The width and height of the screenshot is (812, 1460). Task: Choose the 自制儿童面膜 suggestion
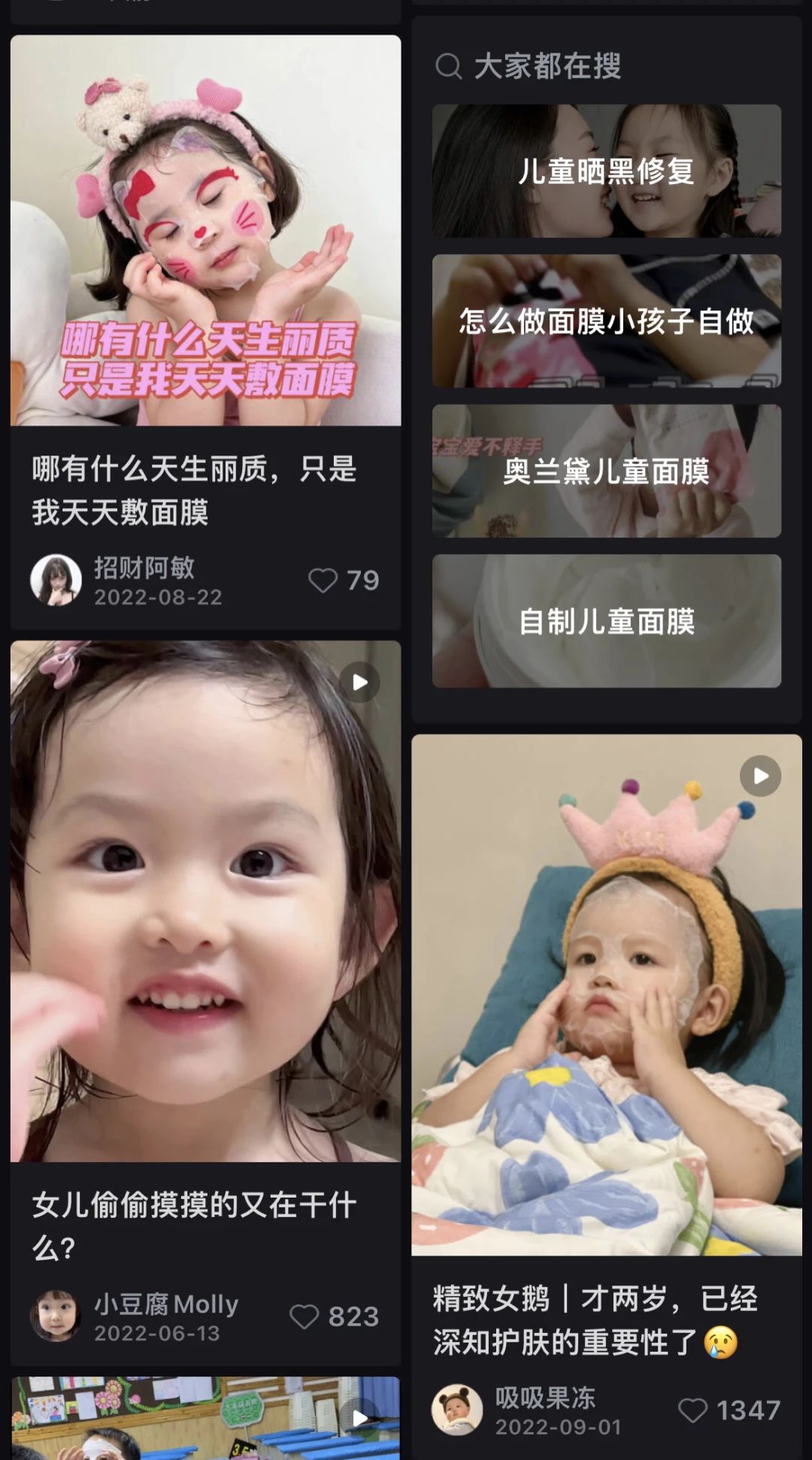click(x=606, y=621)
